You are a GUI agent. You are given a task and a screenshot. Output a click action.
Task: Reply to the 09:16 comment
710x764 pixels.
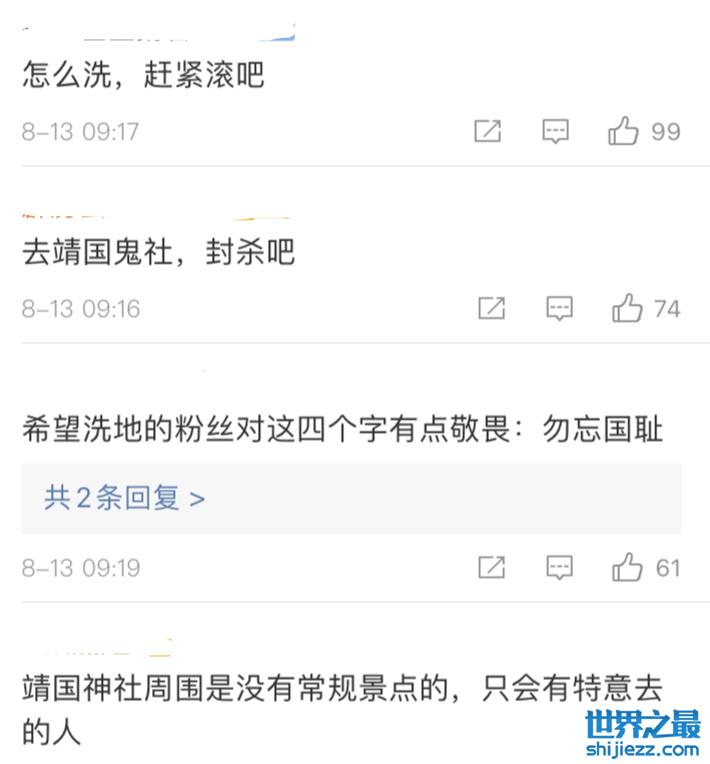click(559, 308)
